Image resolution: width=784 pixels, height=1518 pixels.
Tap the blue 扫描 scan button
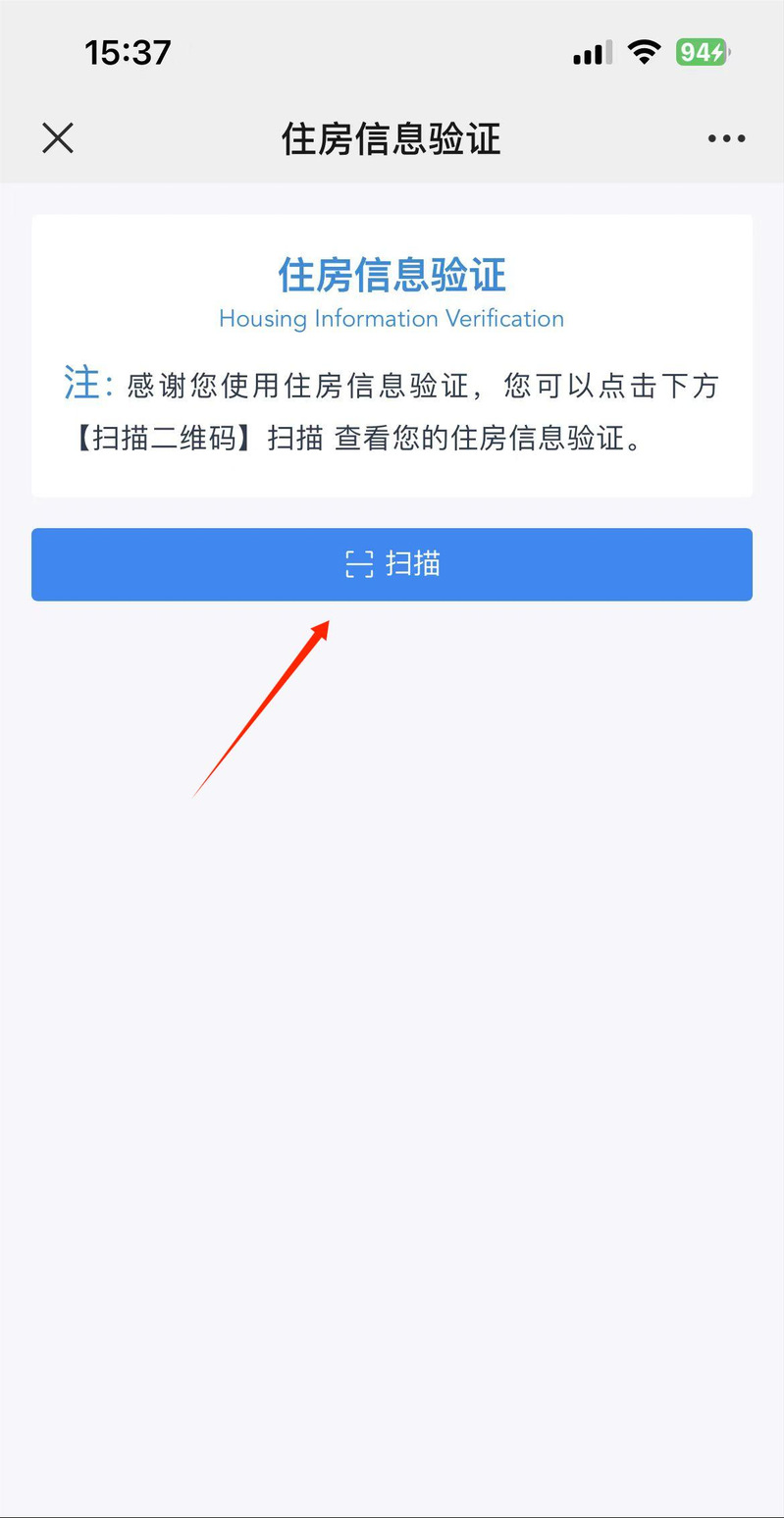[x=392, y=564]
